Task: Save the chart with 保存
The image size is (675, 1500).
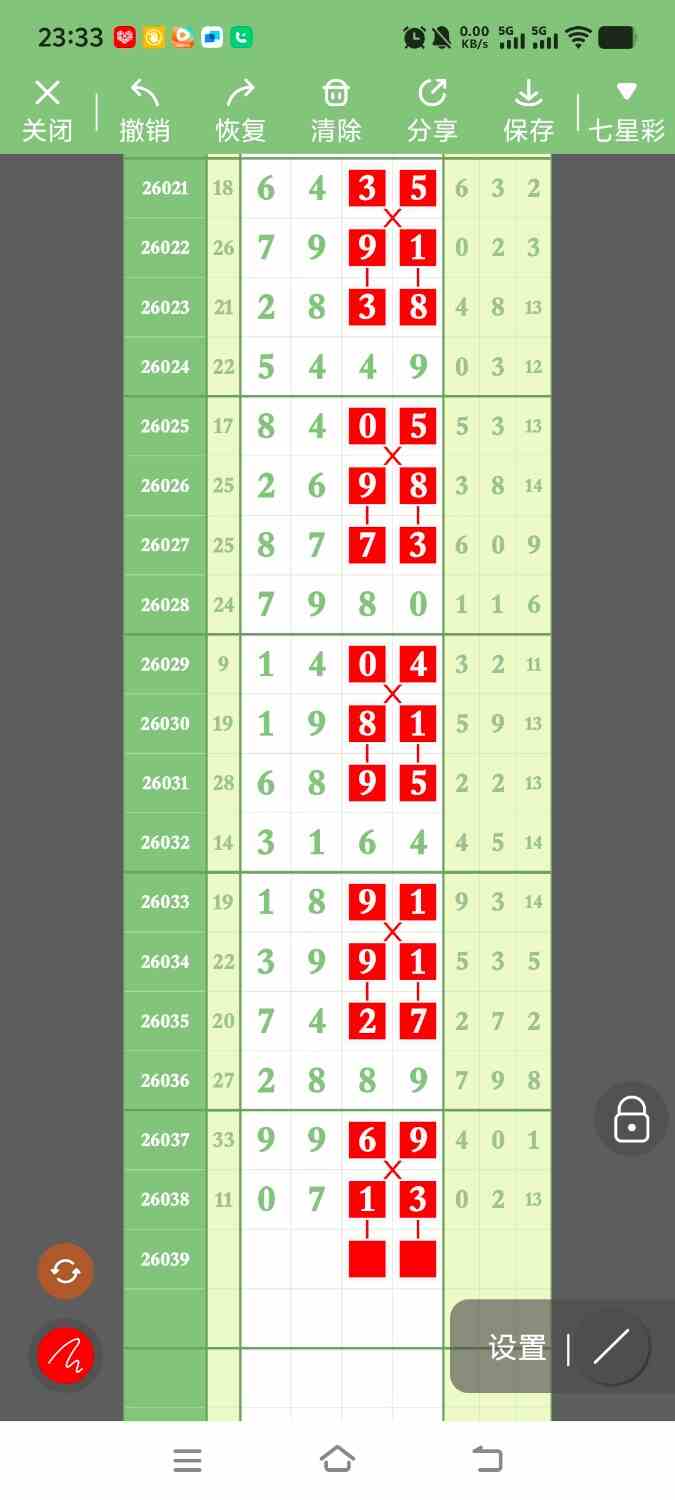Action: (x=528, y=111)
